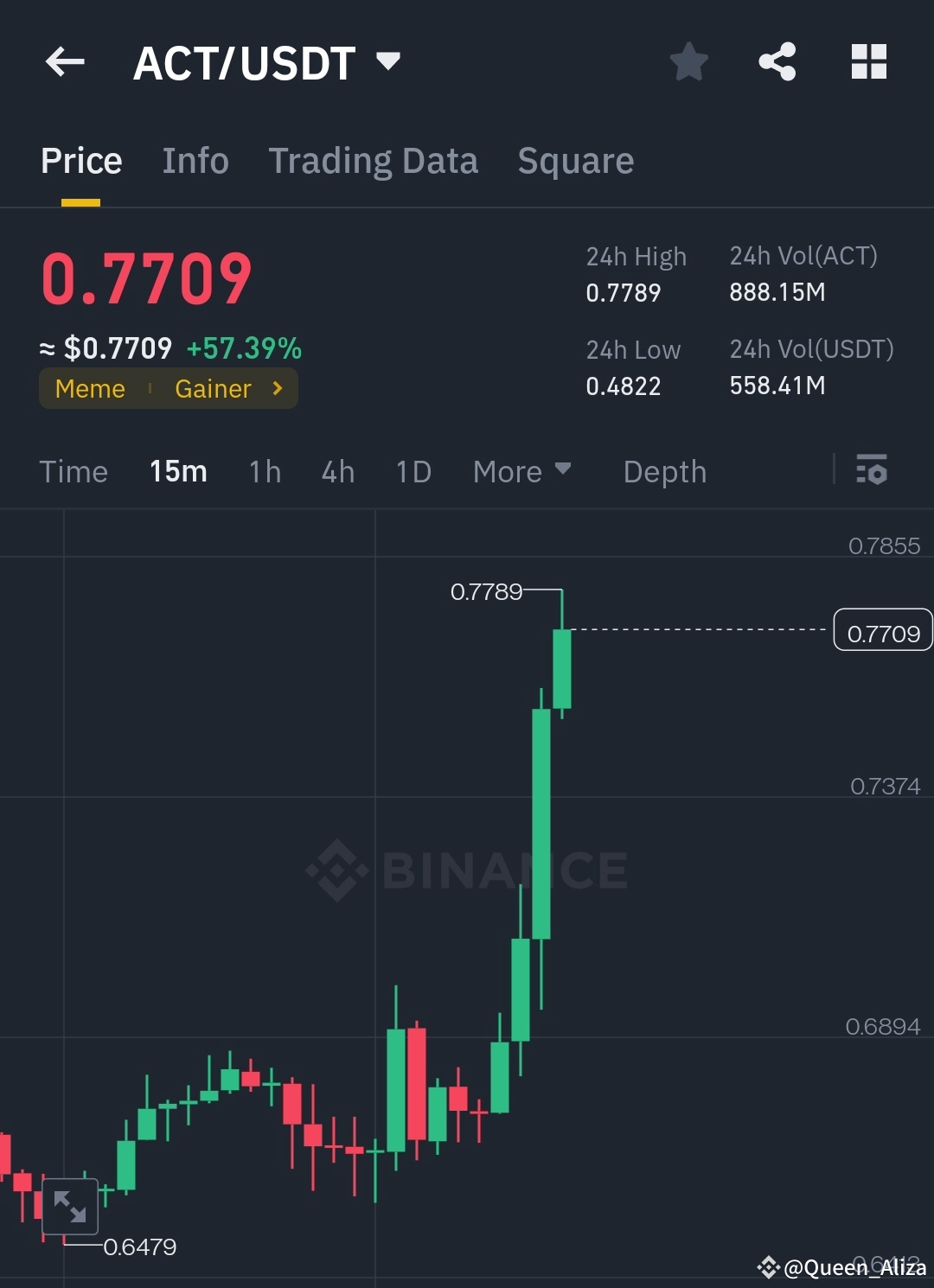This screenshot has height=1288, width=934.
Task: Open the share icon
Action: click(777, 61)
